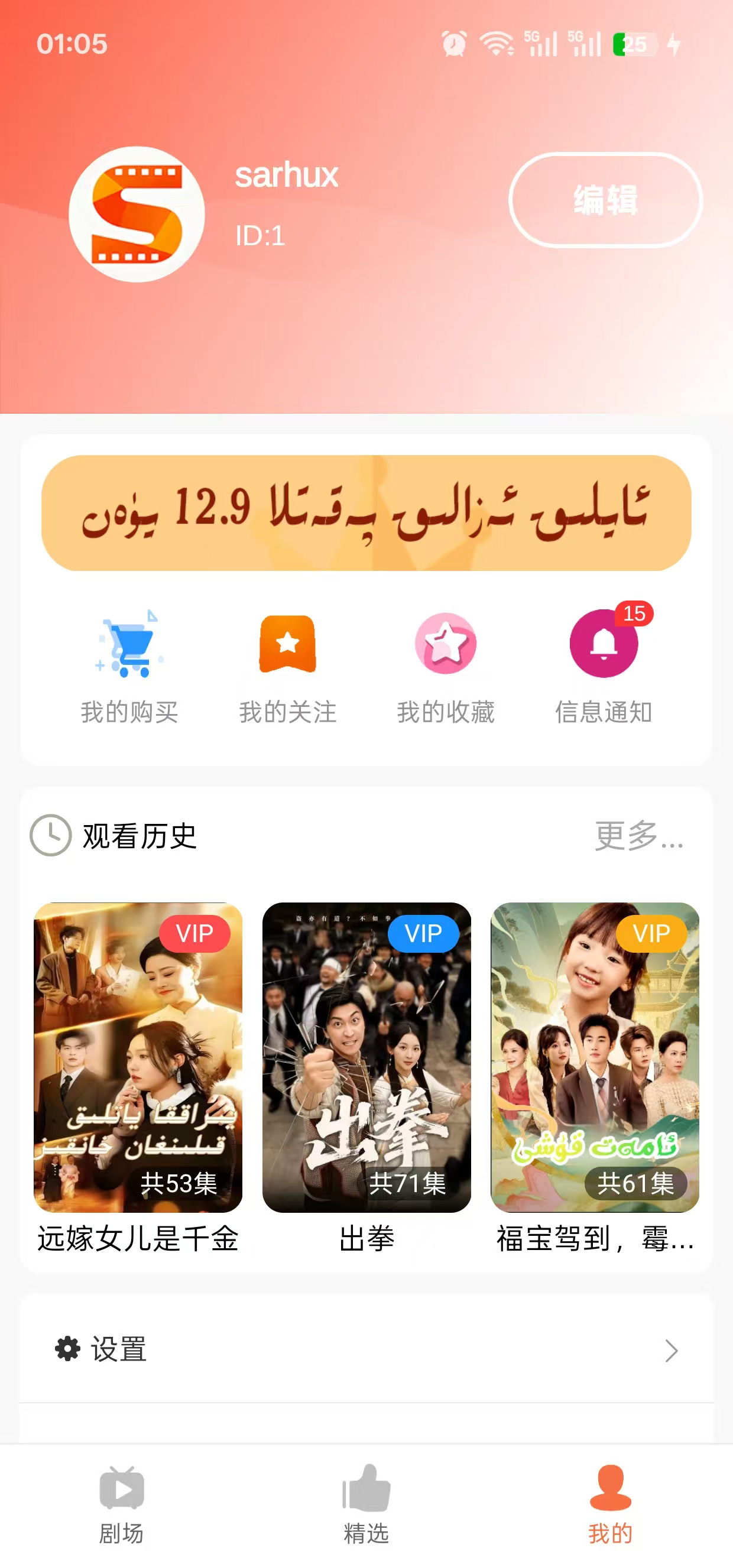Tap the 编辑 edit profile button
Screen dimensions: 733x1568
click(x=605, y=200)
